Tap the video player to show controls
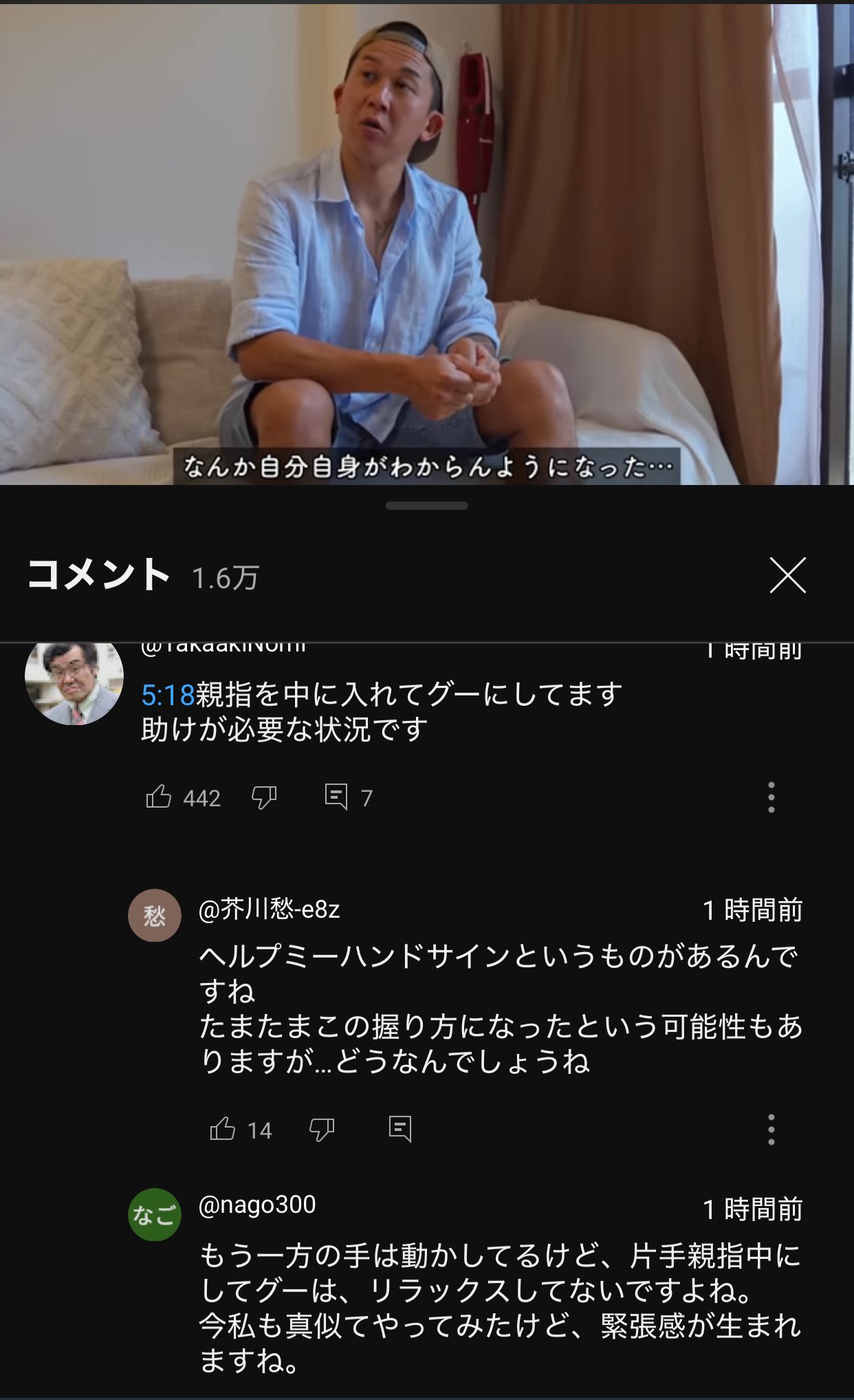The width and height of the screenshot is (854, 1400). (x=427, y=244)
